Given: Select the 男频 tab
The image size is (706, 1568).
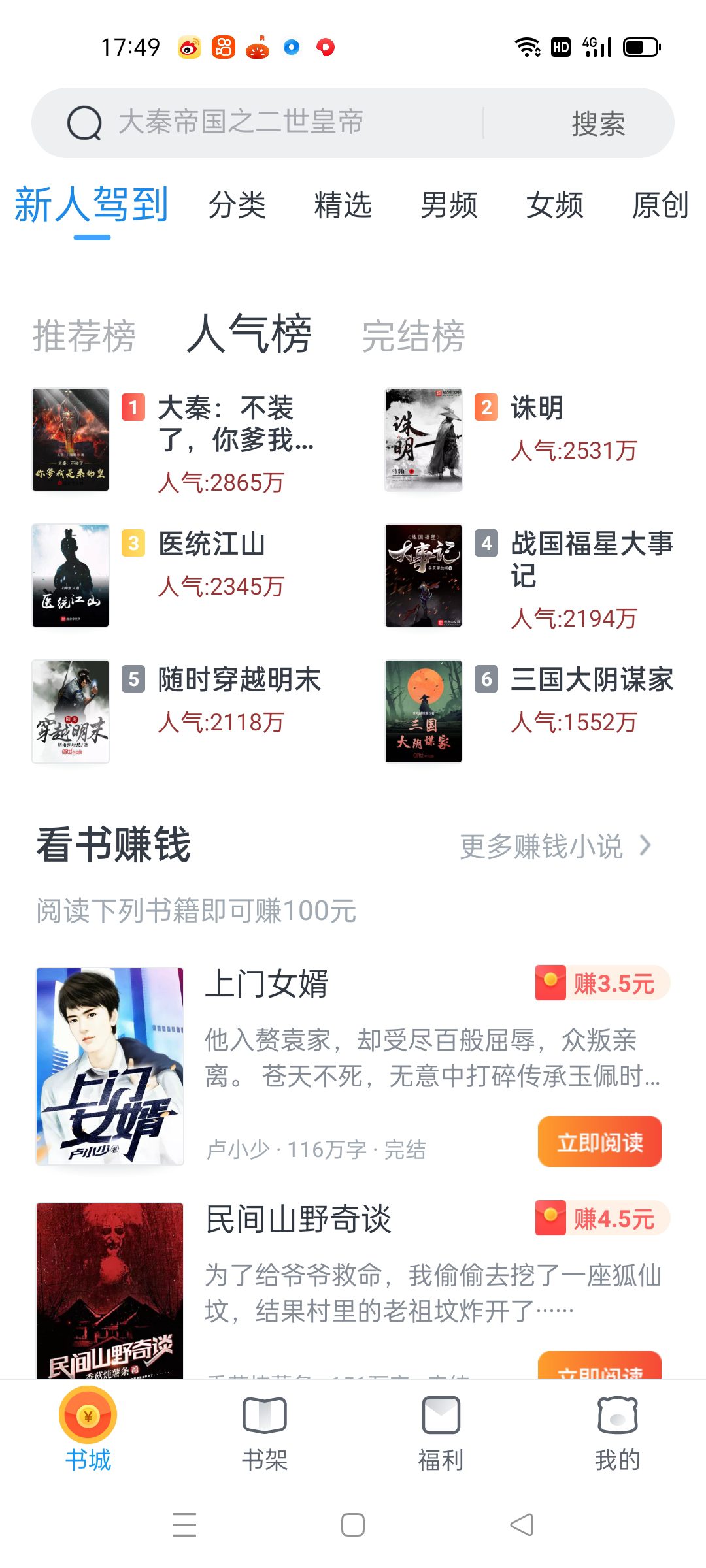Looking at the screenshot, I should [448, 205].
